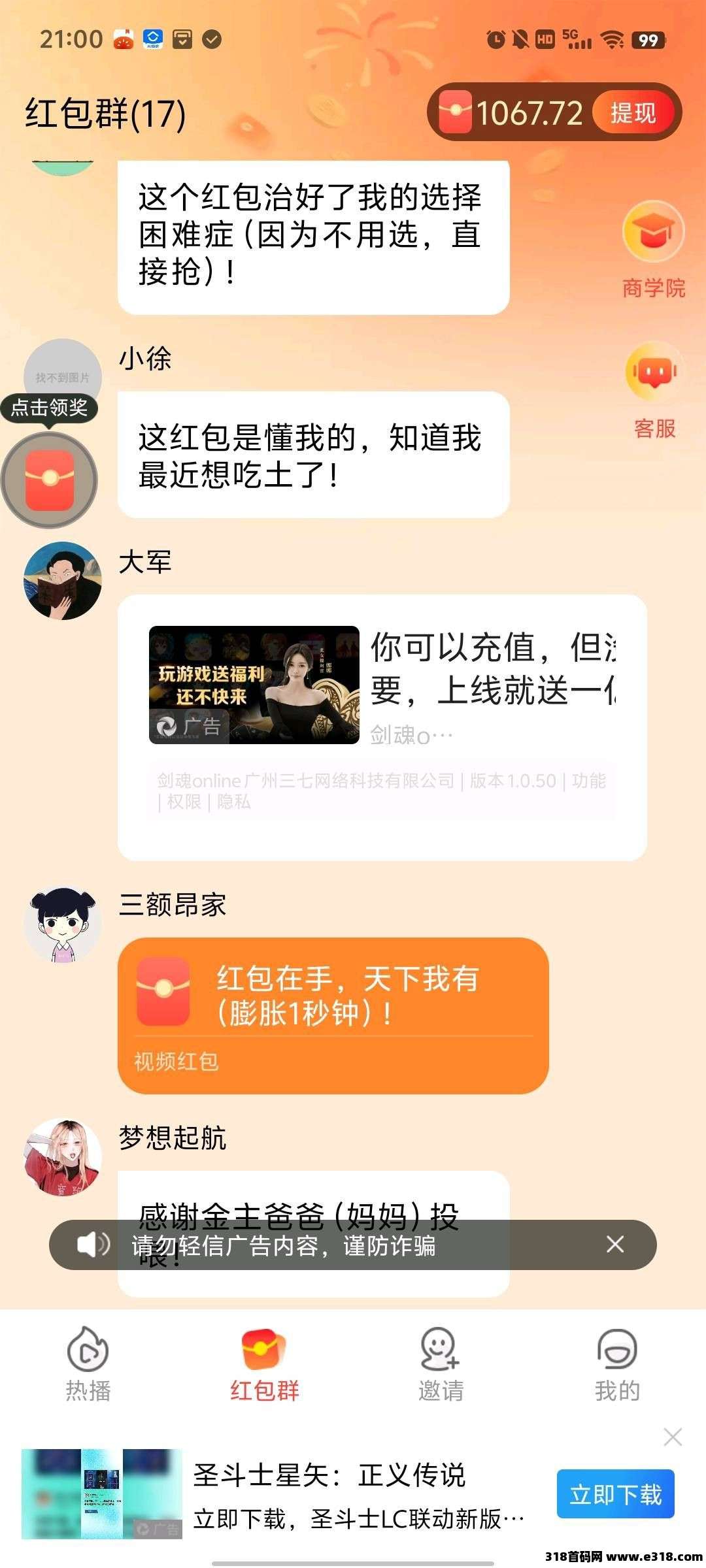Tap 大军's avatar
Image resolution: width=706 pixels, height=1568 pixels.
(63, 580)
